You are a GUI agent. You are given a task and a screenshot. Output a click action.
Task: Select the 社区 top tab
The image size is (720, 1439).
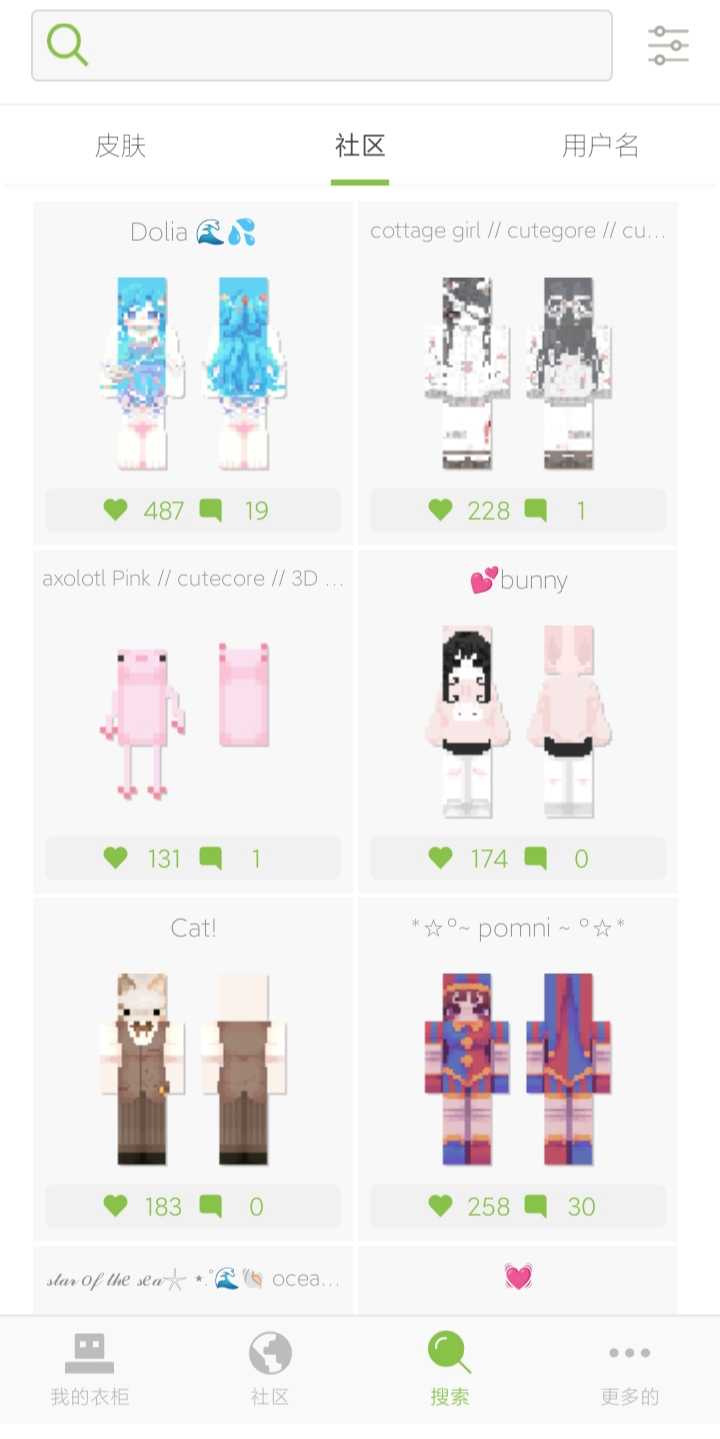tap(360, 146)
